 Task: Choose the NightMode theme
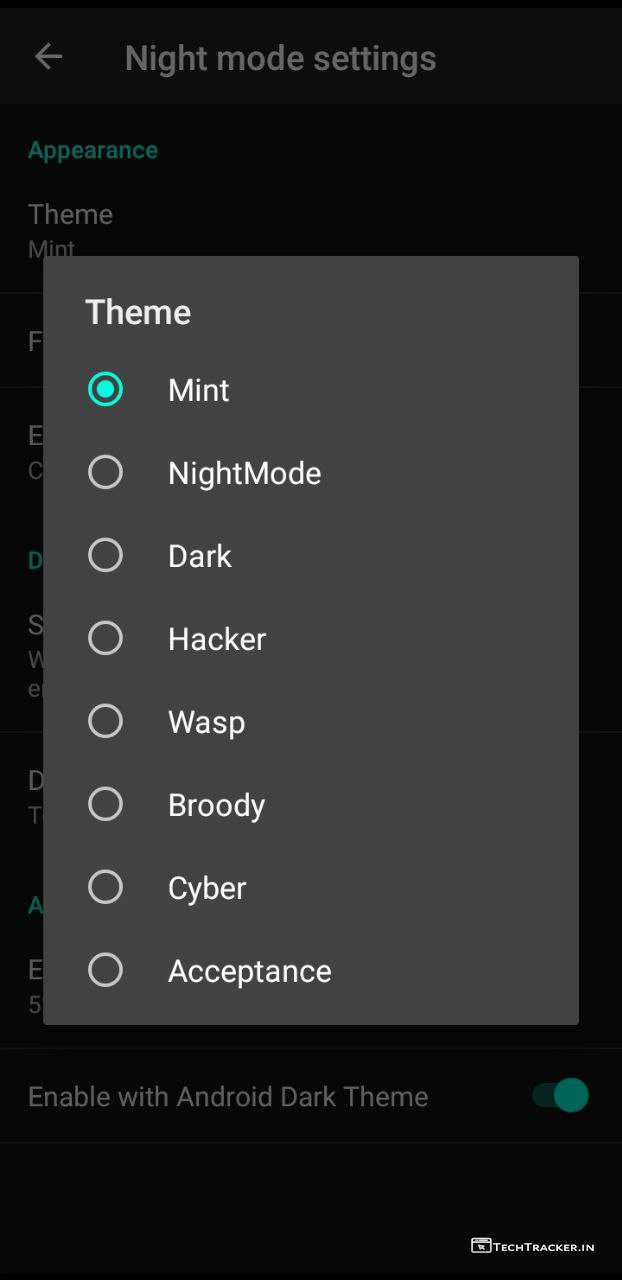click(106, 473)
